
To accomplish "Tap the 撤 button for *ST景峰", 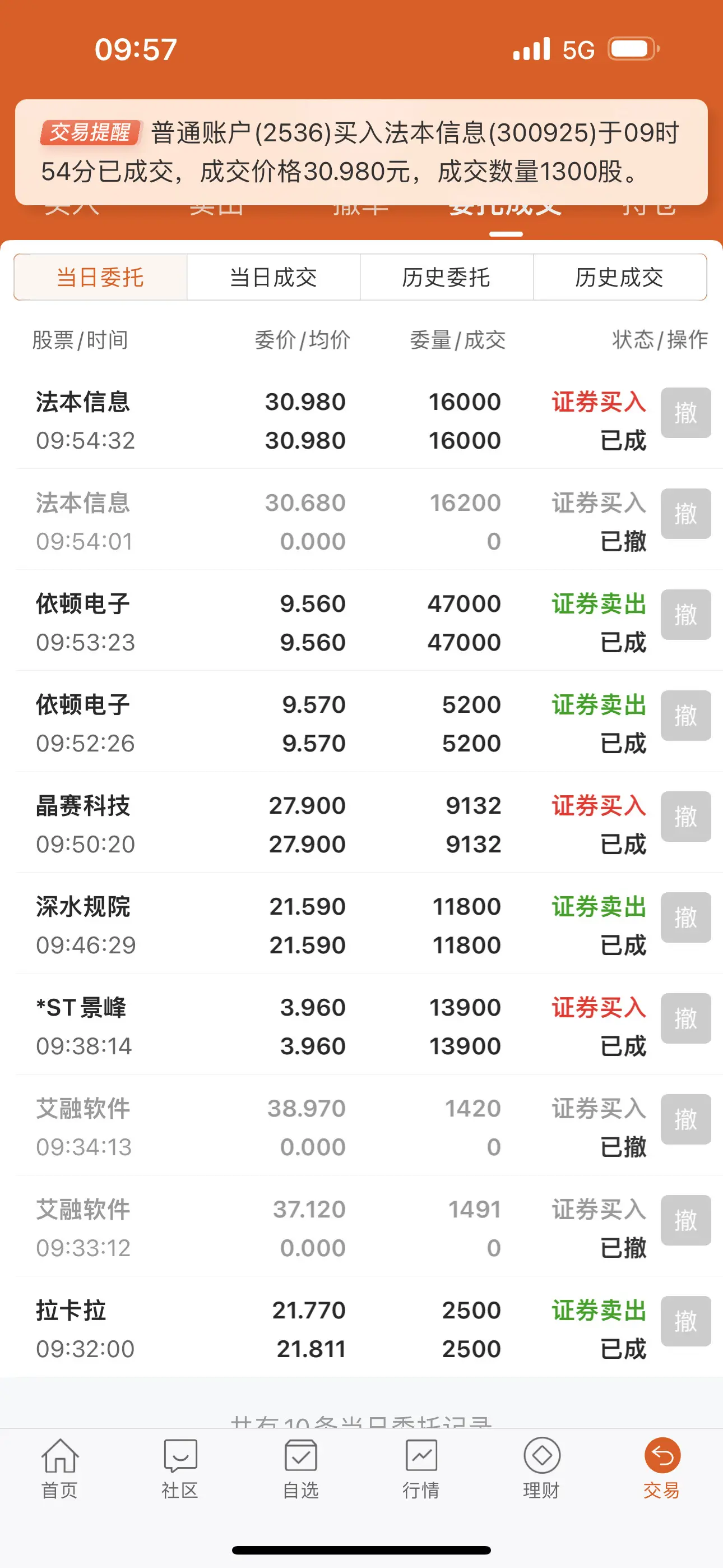I will 686,1020.
